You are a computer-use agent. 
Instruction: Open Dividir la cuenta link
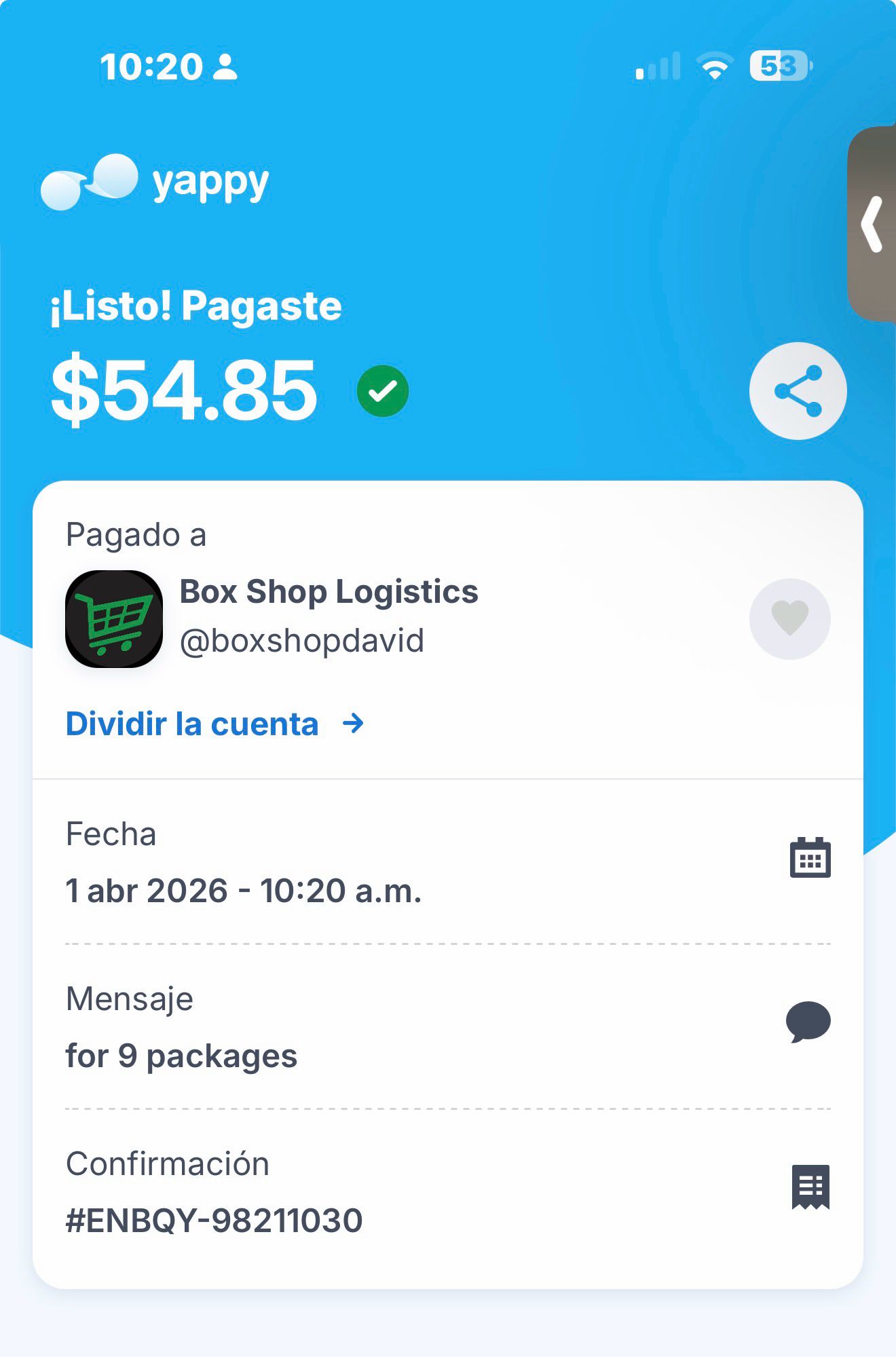[x=214, y=724]
